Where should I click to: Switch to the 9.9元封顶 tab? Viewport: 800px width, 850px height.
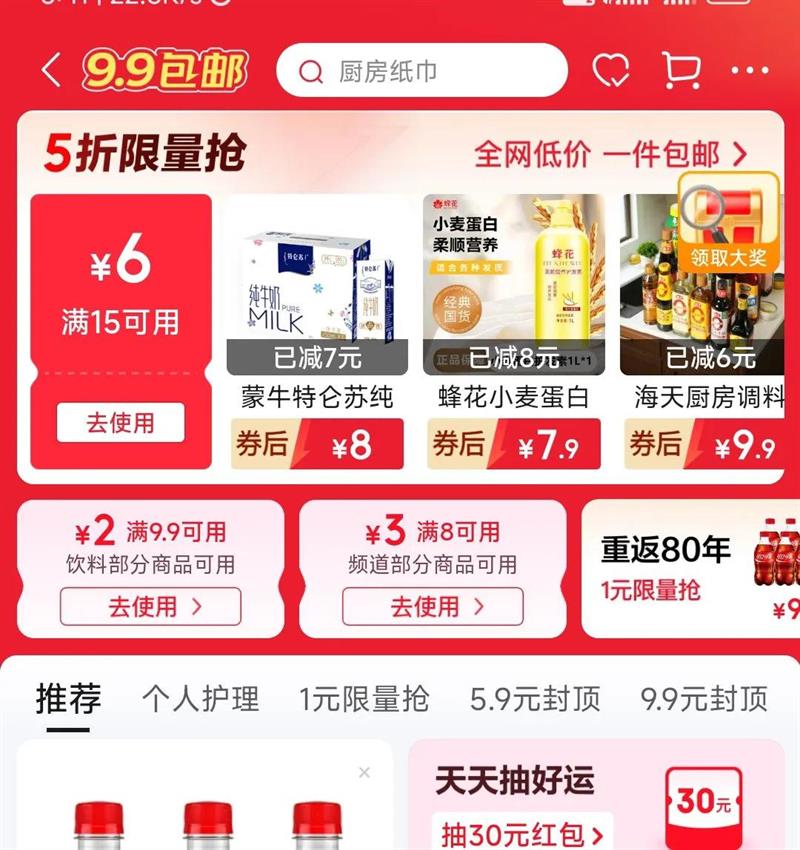click(x=704, y=699)
